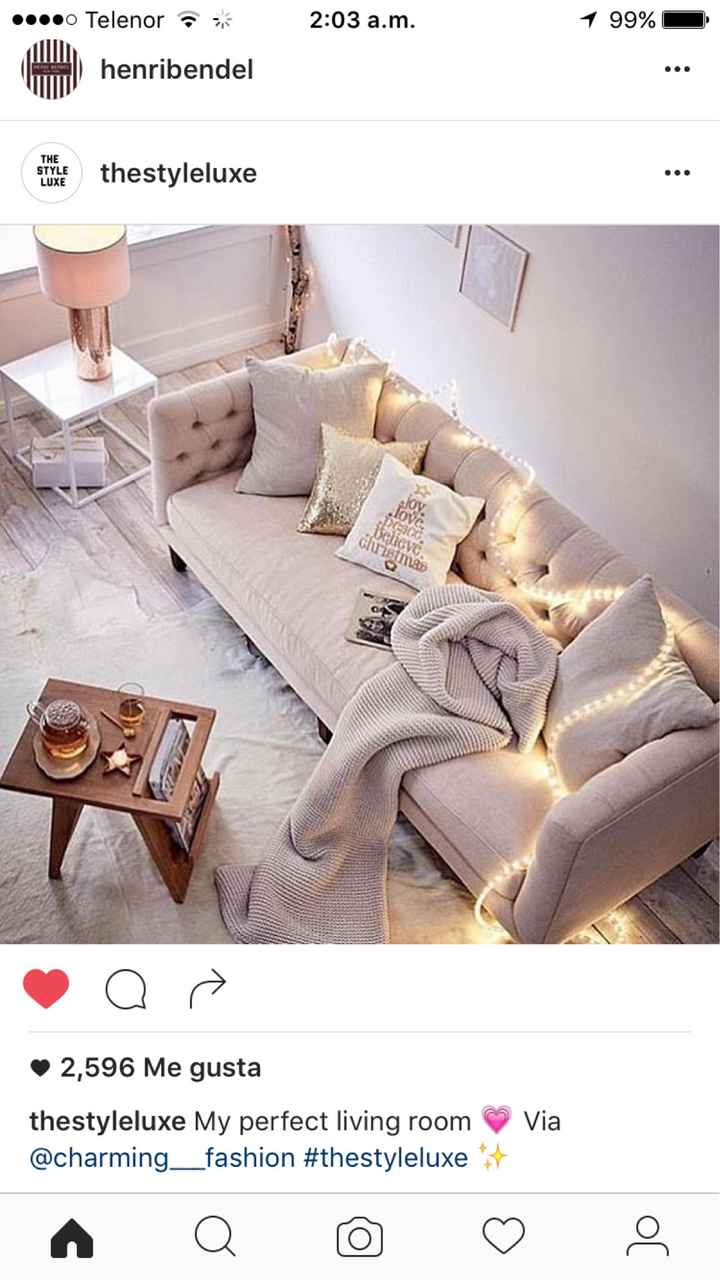The image size is (720, 1280).
Task: Open the henribendel username link
Action: click(177, 69)
